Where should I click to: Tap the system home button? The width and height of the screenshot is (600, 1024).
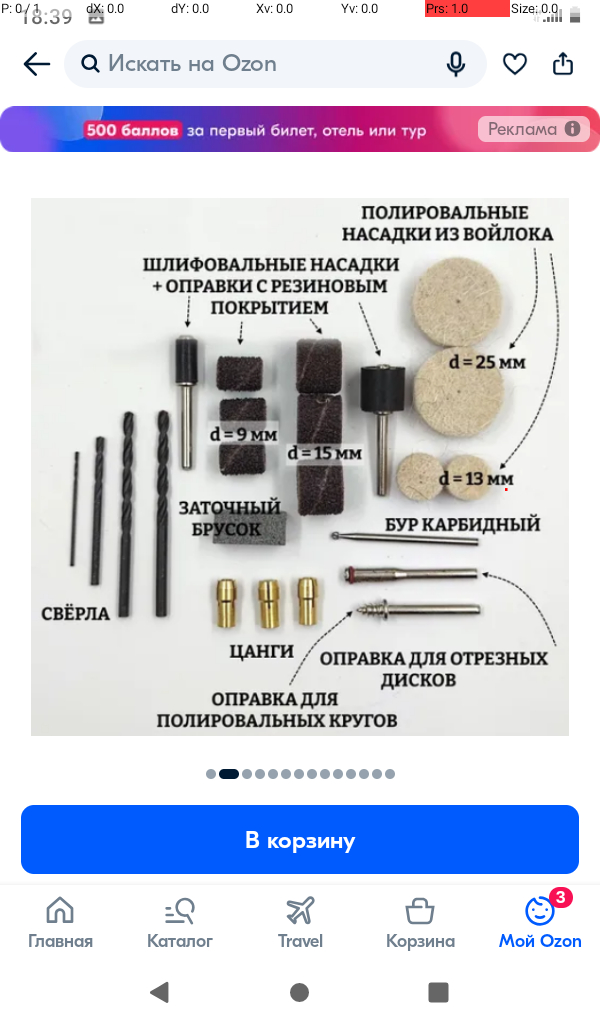[x=299, y=992]
